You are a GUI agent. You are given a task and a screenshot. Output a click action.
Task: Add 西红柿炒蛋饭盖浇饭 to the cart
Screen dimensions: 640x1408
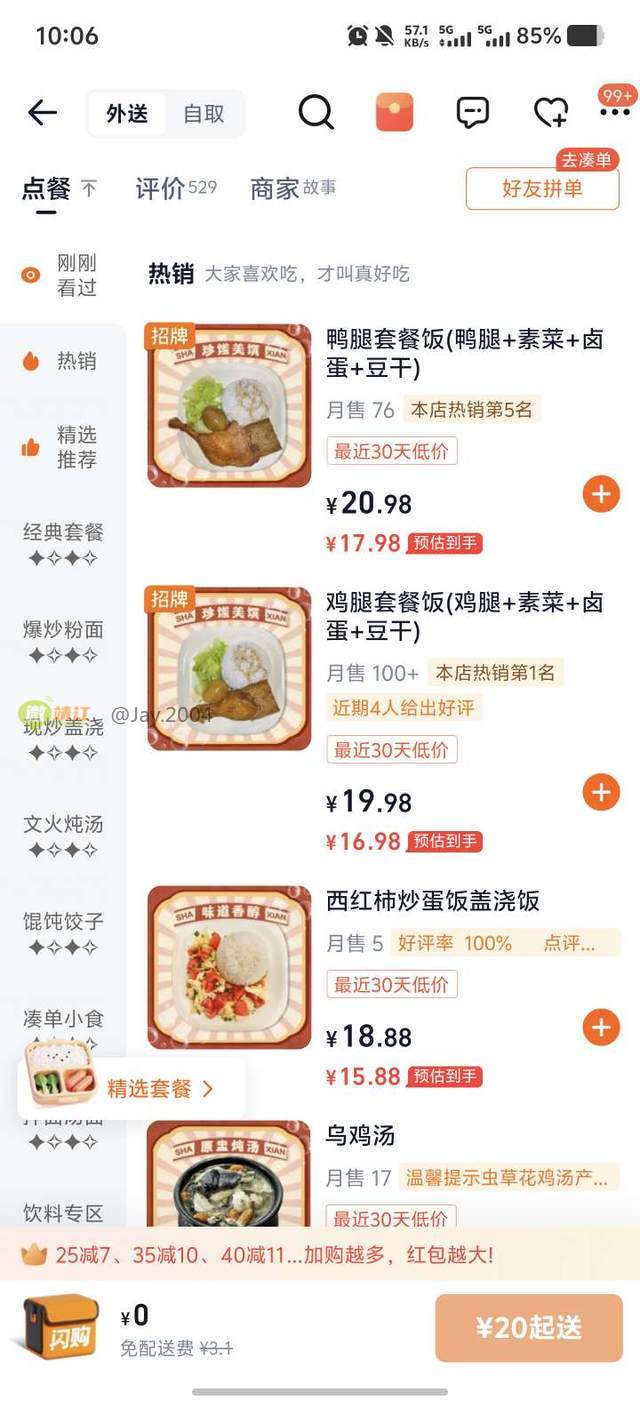tap(601, 1027)
